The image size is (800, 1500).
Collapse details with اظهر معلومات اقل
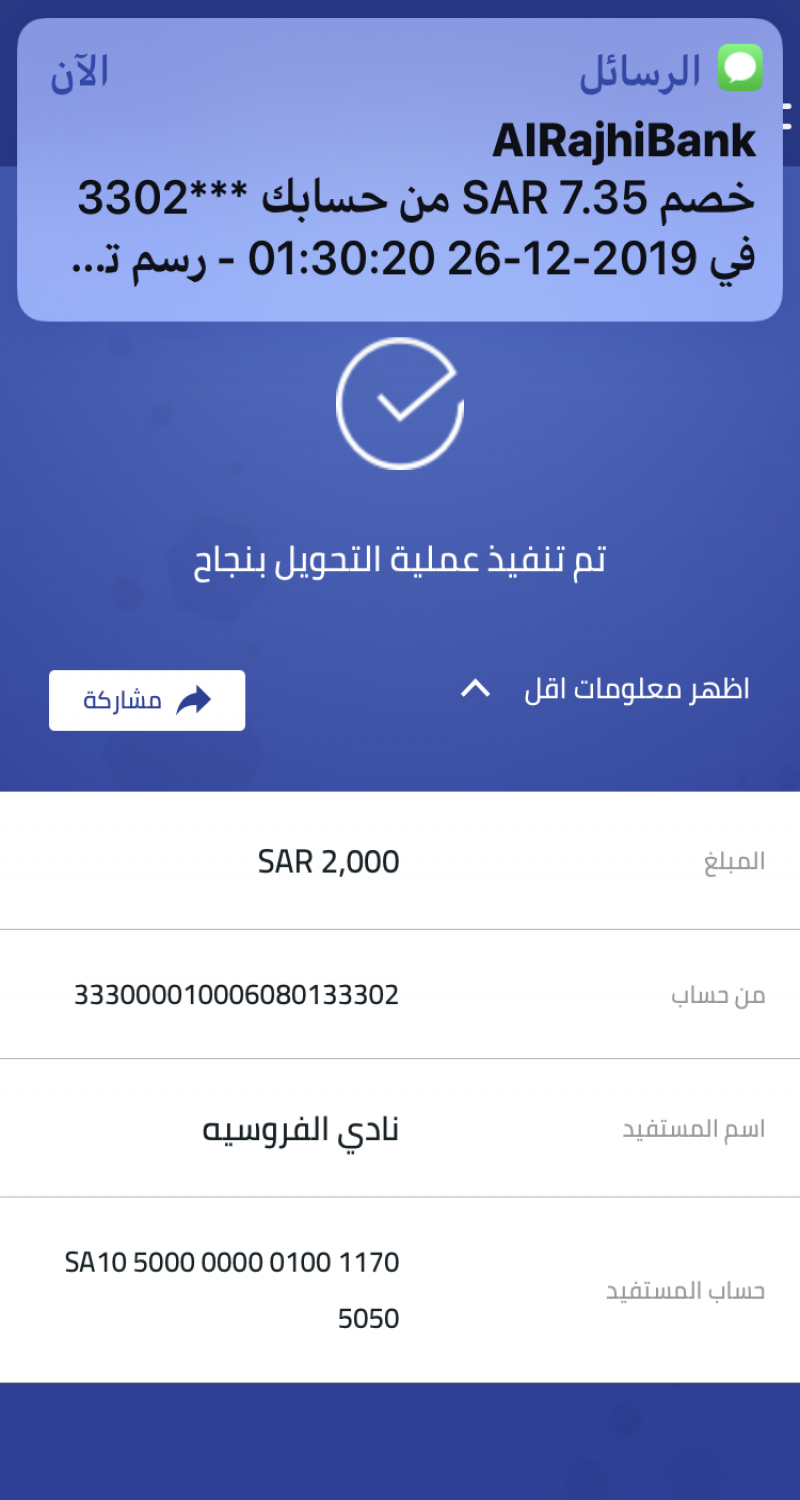pyautogui.click(x=605, y=689)
